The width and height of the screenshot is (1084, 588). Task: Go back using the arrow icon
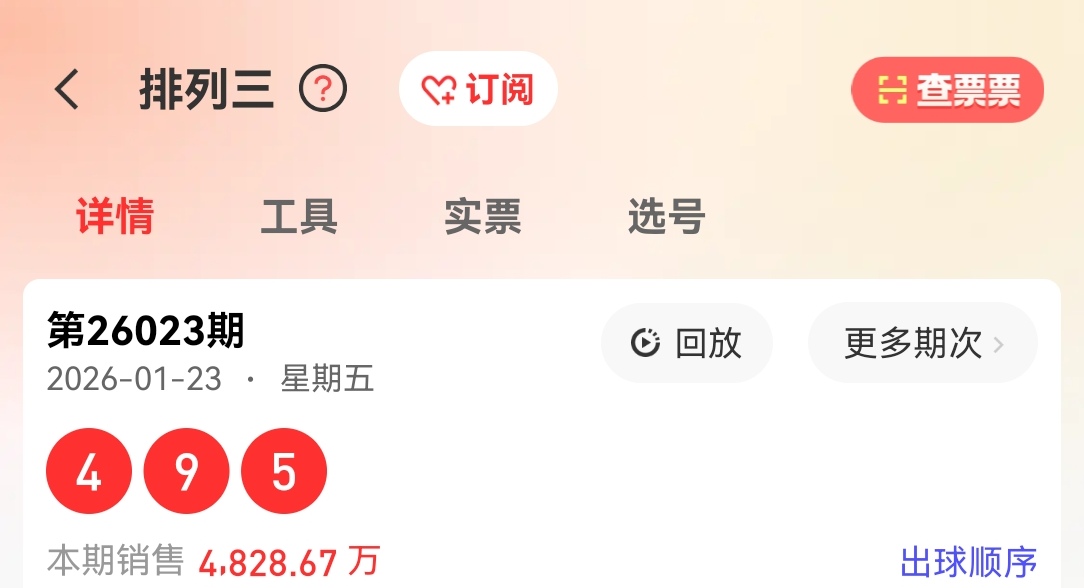(x=67, y=90)
